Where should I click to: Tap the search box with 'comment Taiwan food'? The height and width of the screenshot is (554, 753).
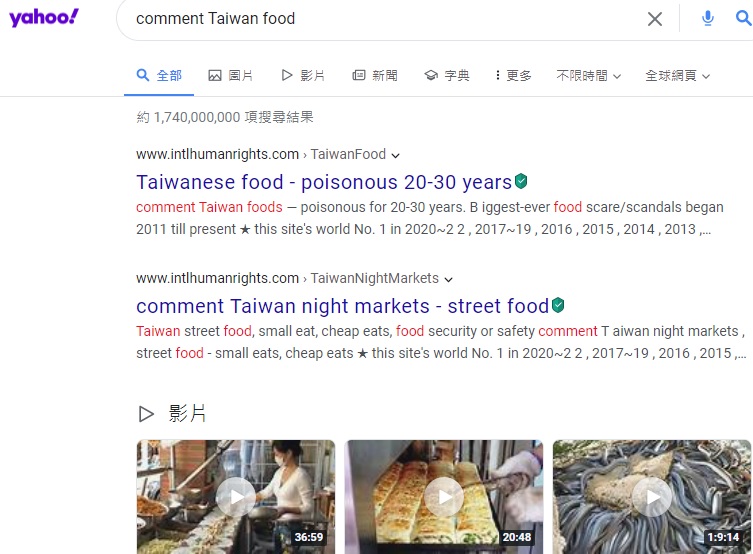pos(380,19)
